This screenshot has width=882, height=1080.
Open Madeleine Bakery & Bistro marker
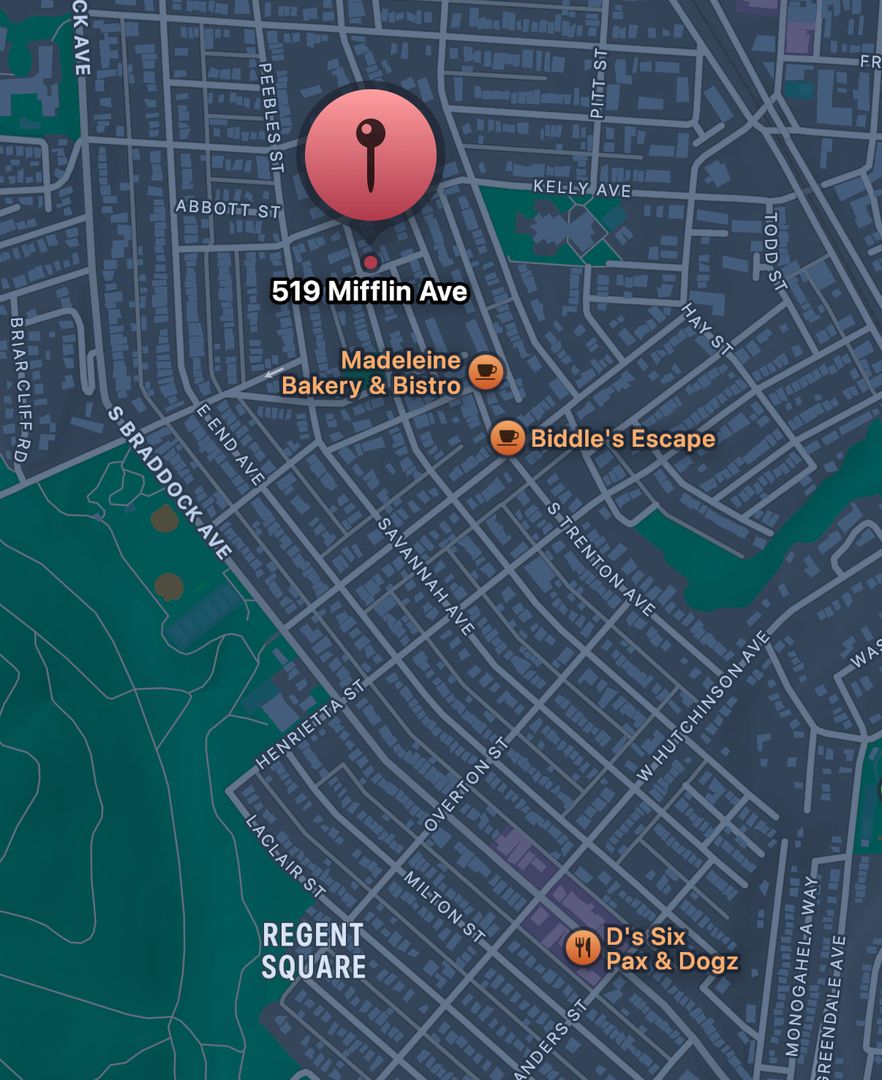486,371
